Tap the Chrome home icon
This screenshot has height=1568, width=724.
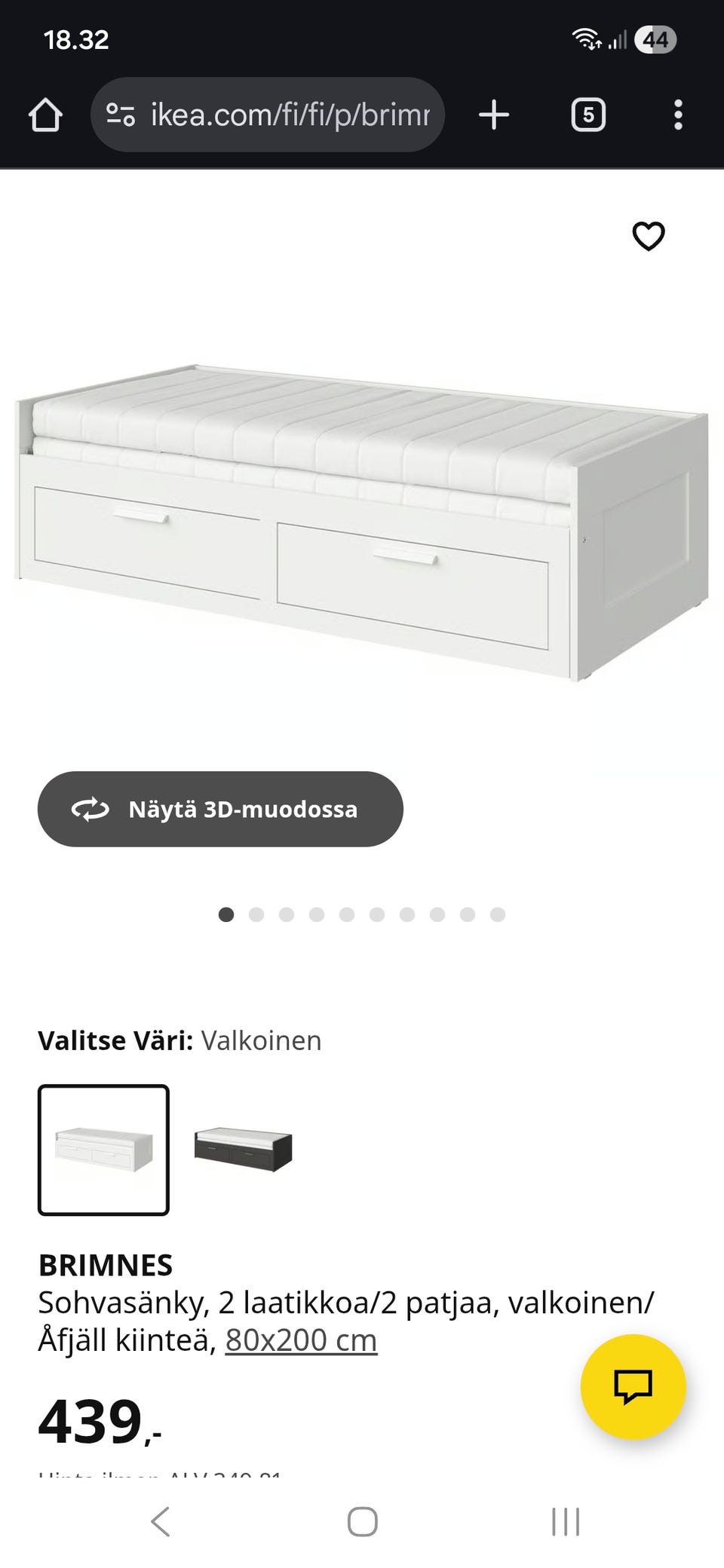coord(45,115)
